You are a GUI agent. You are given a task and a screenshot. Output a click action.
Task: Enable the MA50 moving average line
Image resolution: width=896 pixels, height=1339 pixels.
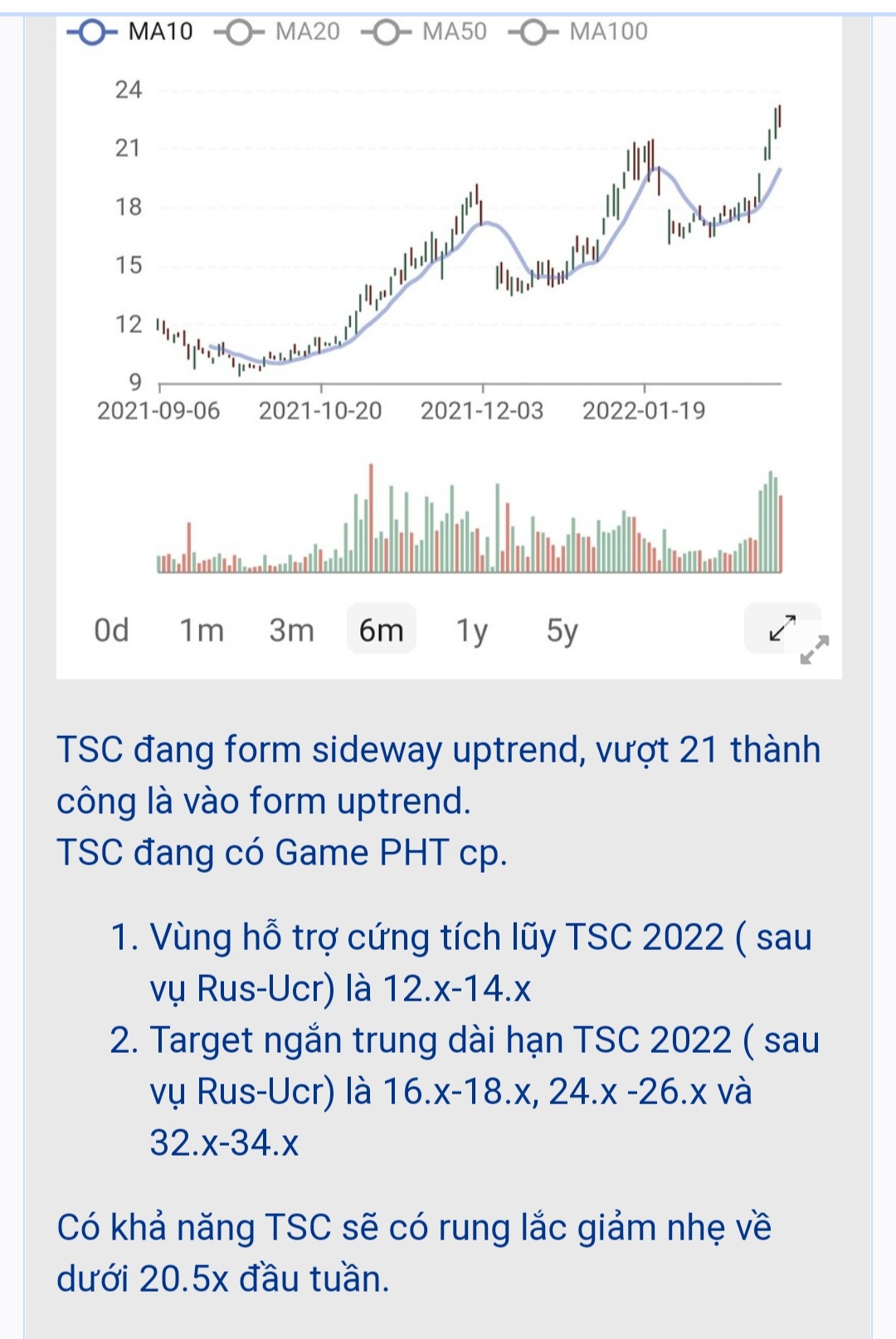click(426, 32)
